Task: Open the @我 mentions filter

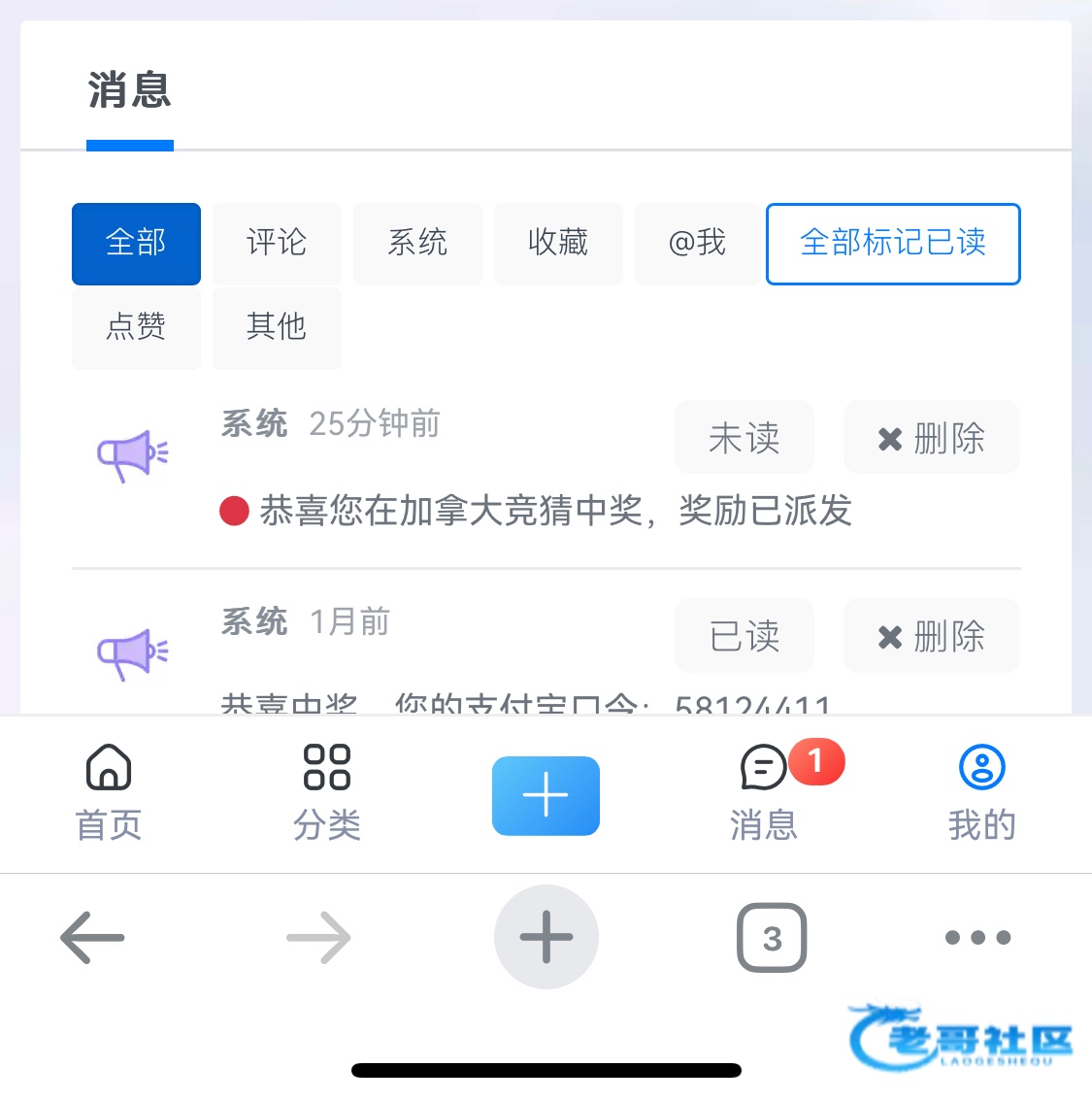Action: (x=697, y=244)
